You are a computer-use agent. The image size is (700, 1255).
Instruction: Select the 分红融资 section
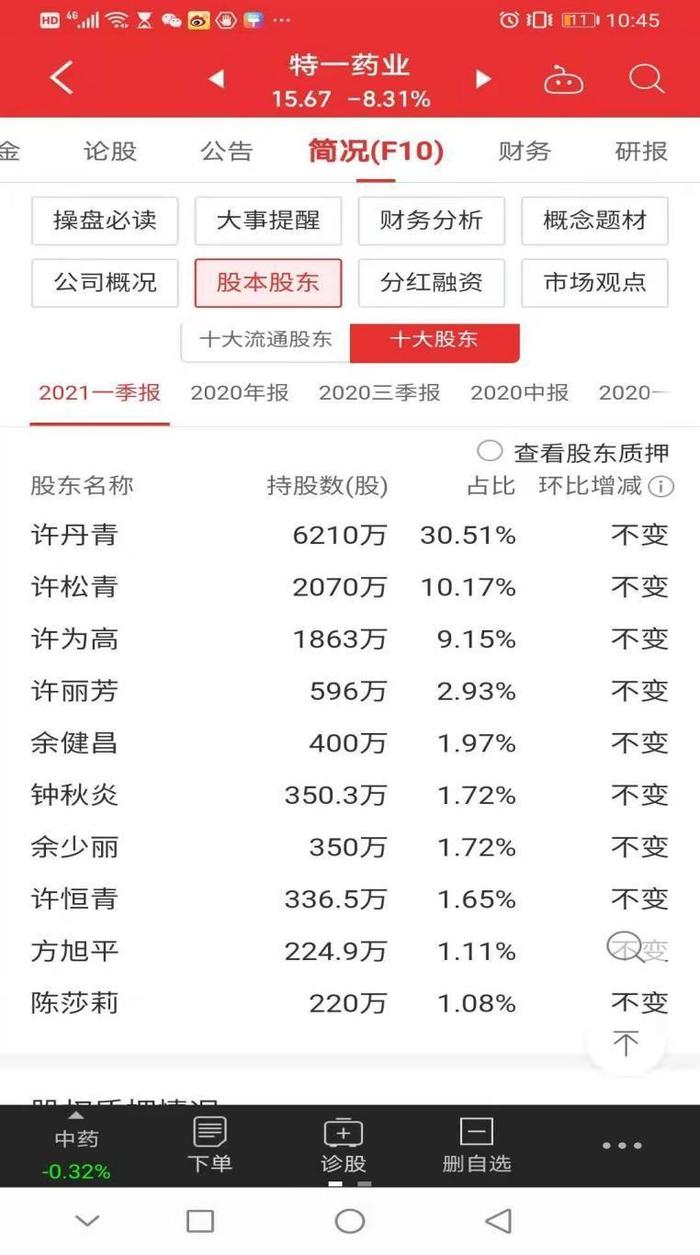tap(431, 283)
